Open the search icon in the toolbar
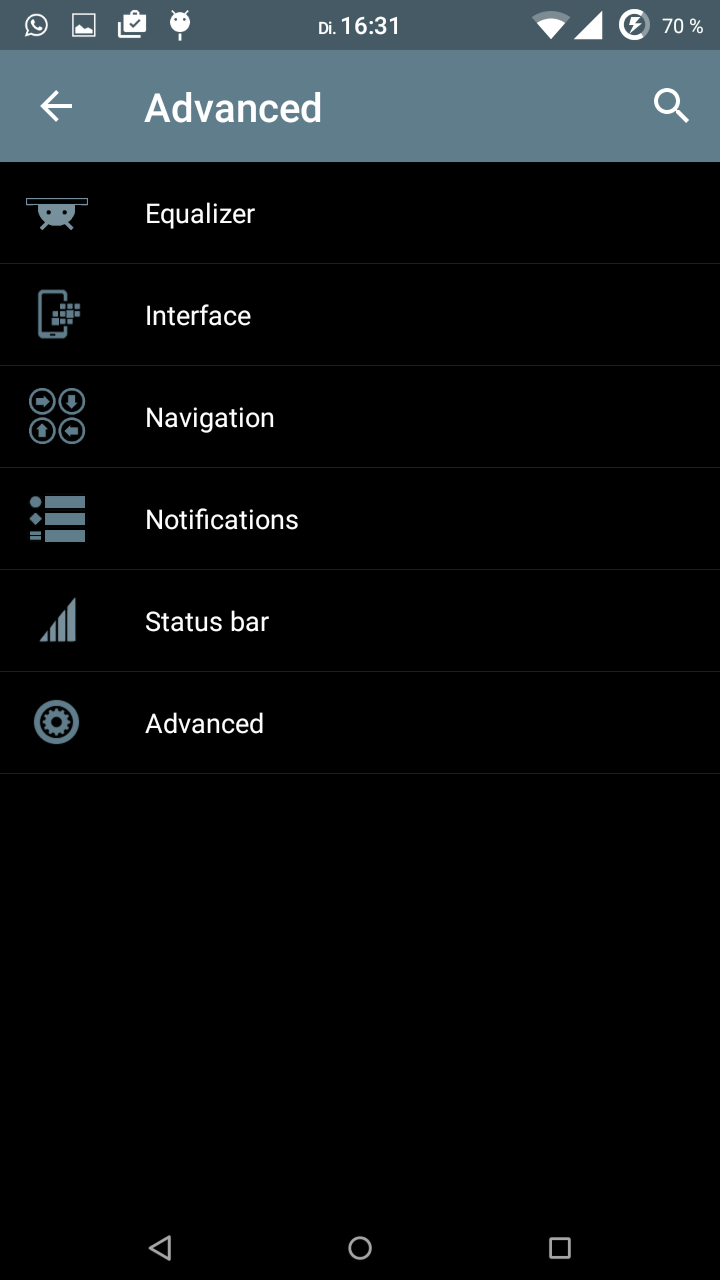Viewport: 720px width, 1280px height. tap(671, 106)
